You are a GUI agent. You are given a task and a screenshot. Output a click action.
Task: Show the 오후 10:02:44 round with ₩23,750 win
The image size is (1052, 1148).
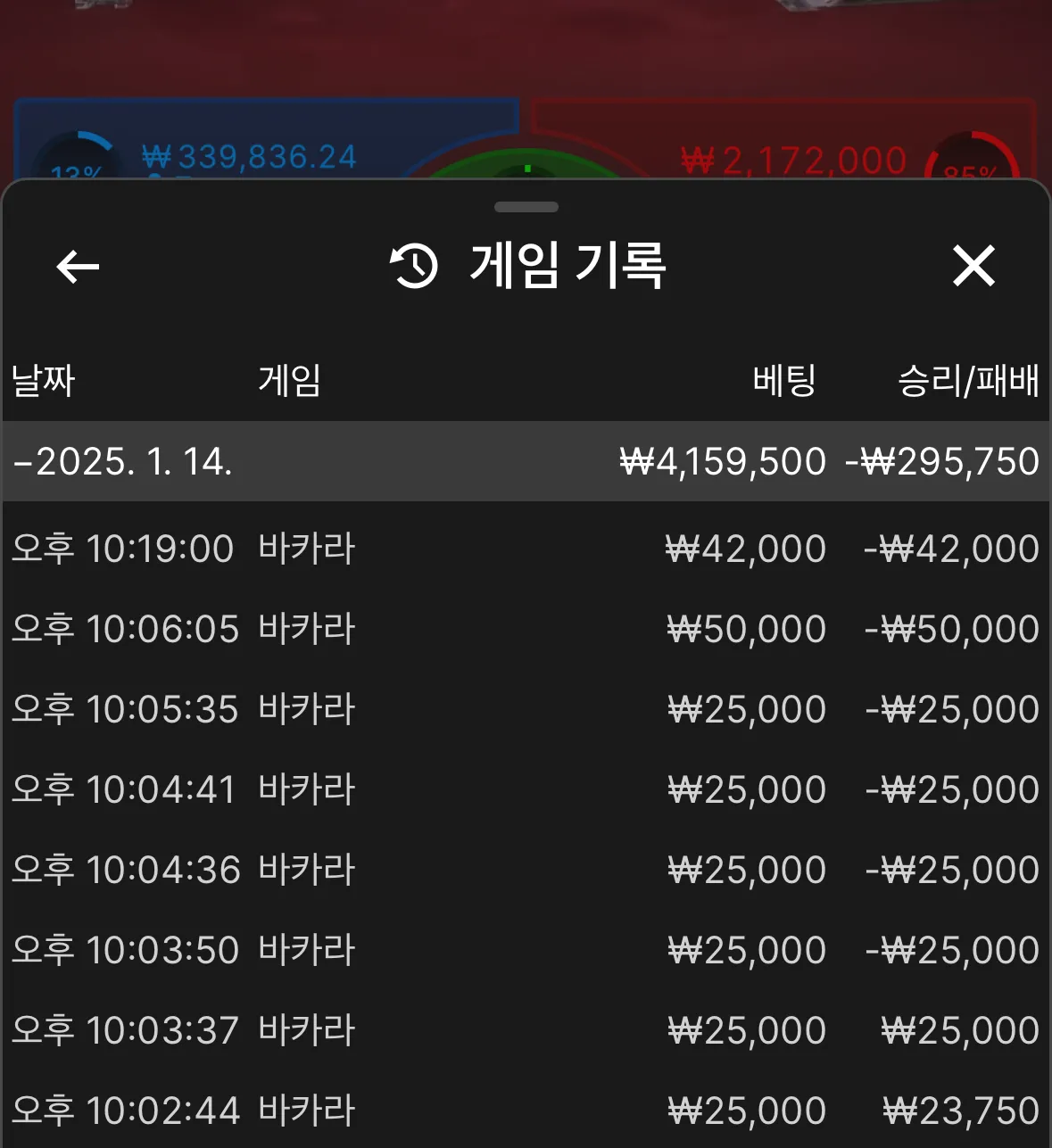pos(526,1111)
